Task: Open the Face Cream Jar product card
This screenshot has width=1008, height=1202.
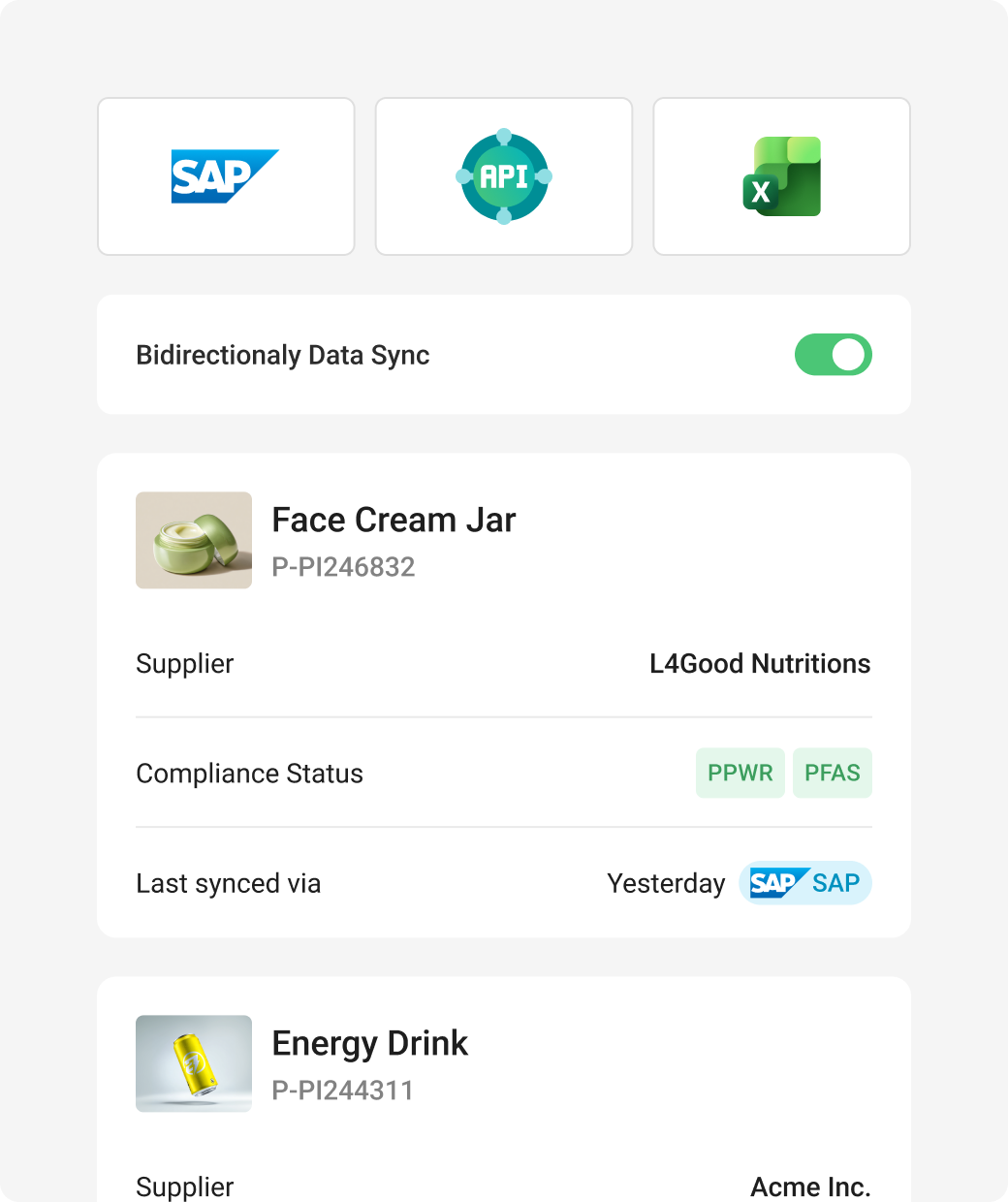Action: pyautogui.click(x=394, y=521)
